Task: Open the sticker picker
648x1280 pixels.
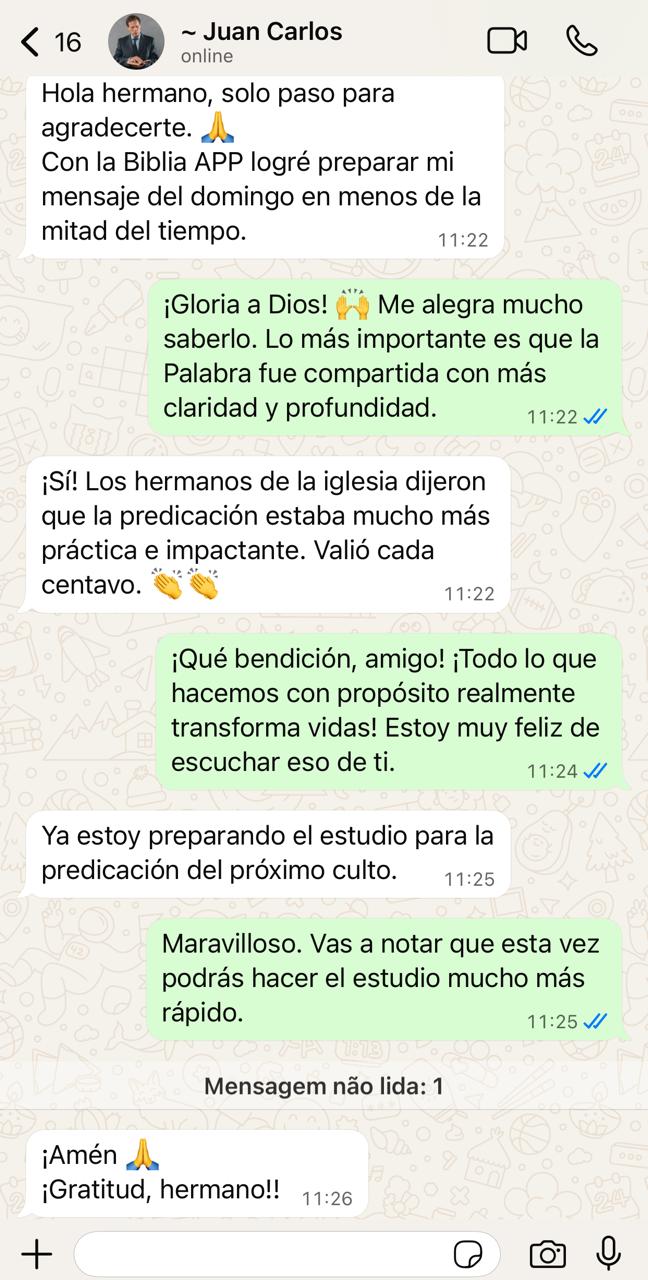Action: 468,1253
